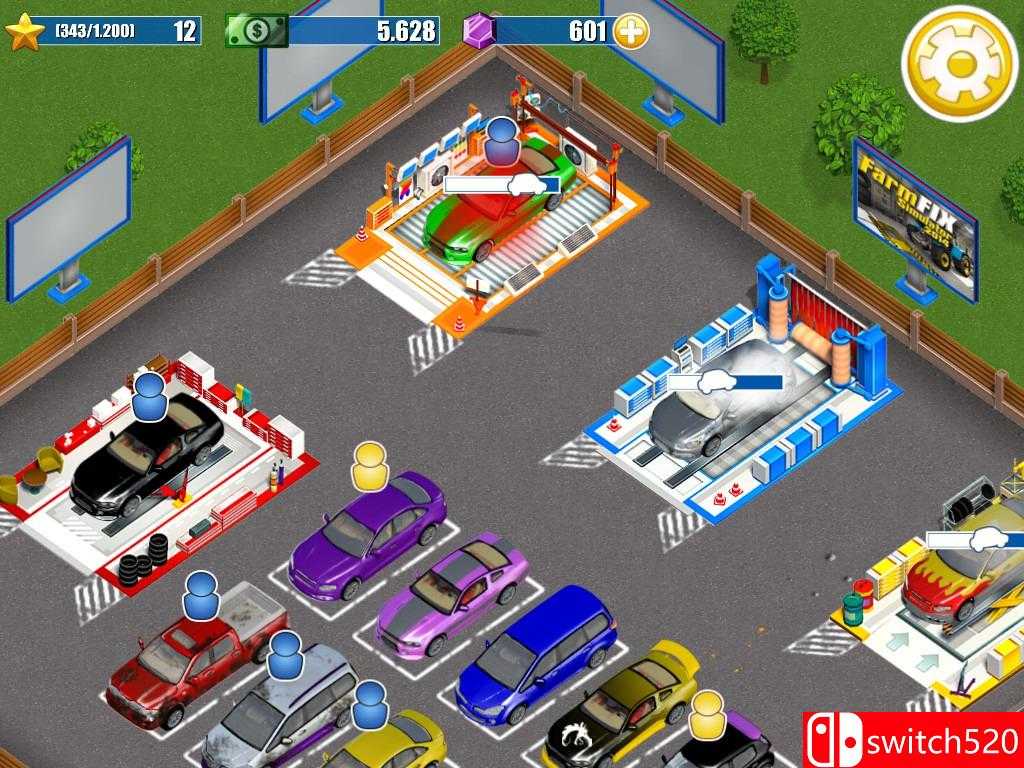Tap the silver car in car wash
Viewport: 1024px width, 768px height.
point(708,415)
